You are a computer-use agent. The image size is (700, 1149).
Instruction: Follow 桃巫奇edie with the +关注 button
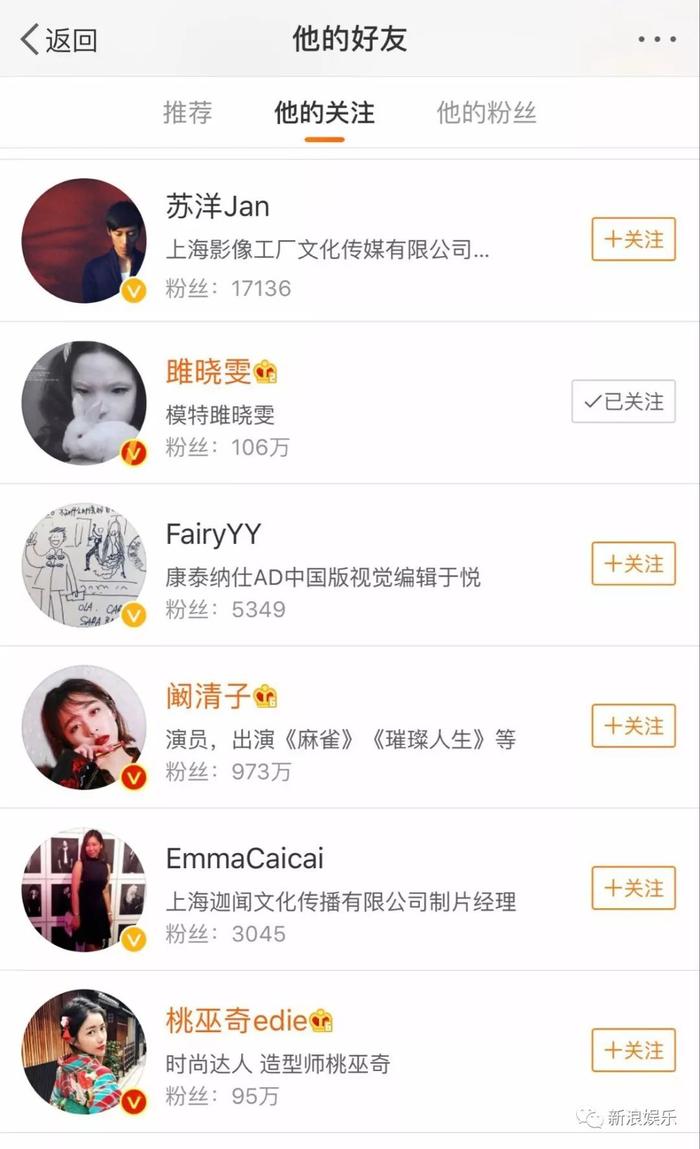tap(633, 1050)
